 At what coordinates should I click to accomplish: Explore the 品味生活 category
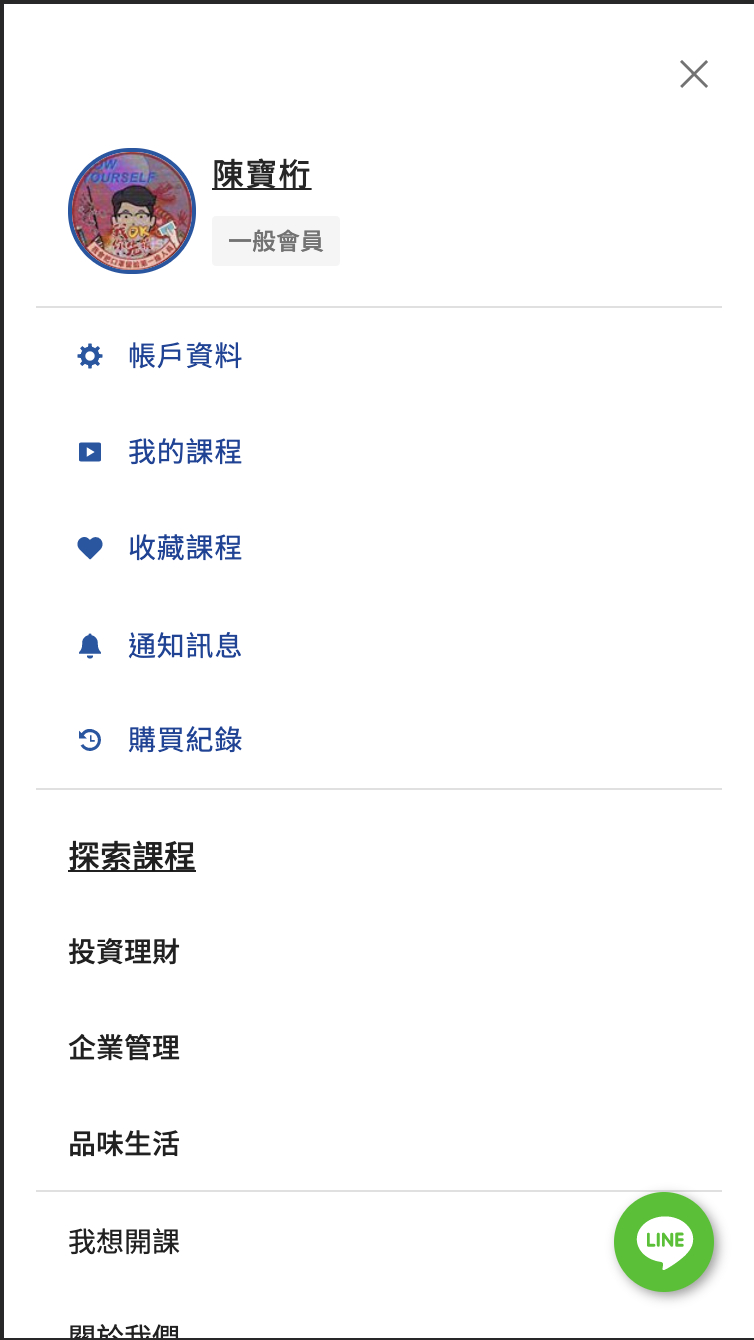pos(124,1144)
